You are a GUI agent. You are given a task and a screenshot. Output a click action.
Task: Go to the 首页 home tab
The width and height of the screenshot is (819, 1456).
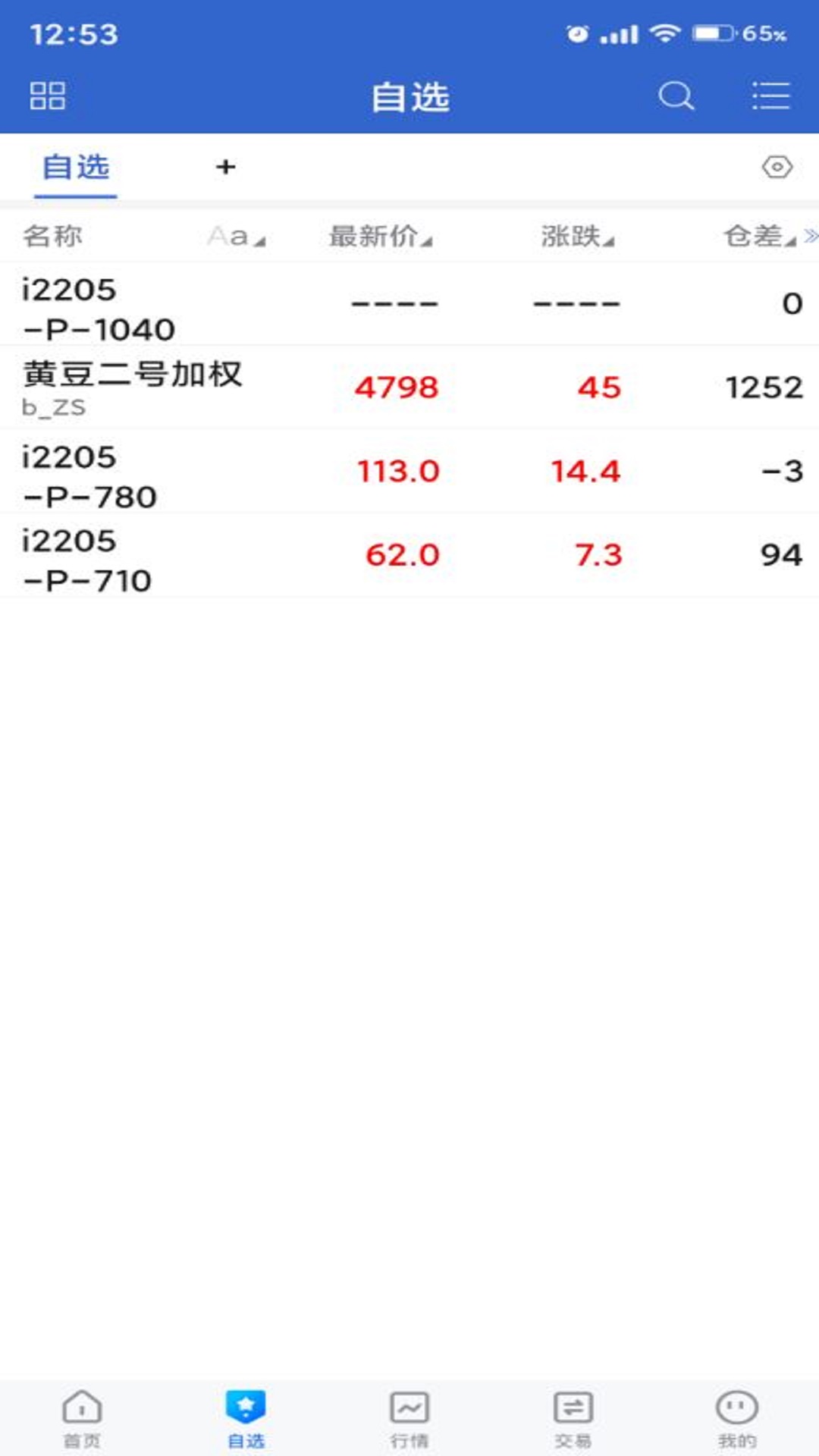click(x=82, y=1418)
